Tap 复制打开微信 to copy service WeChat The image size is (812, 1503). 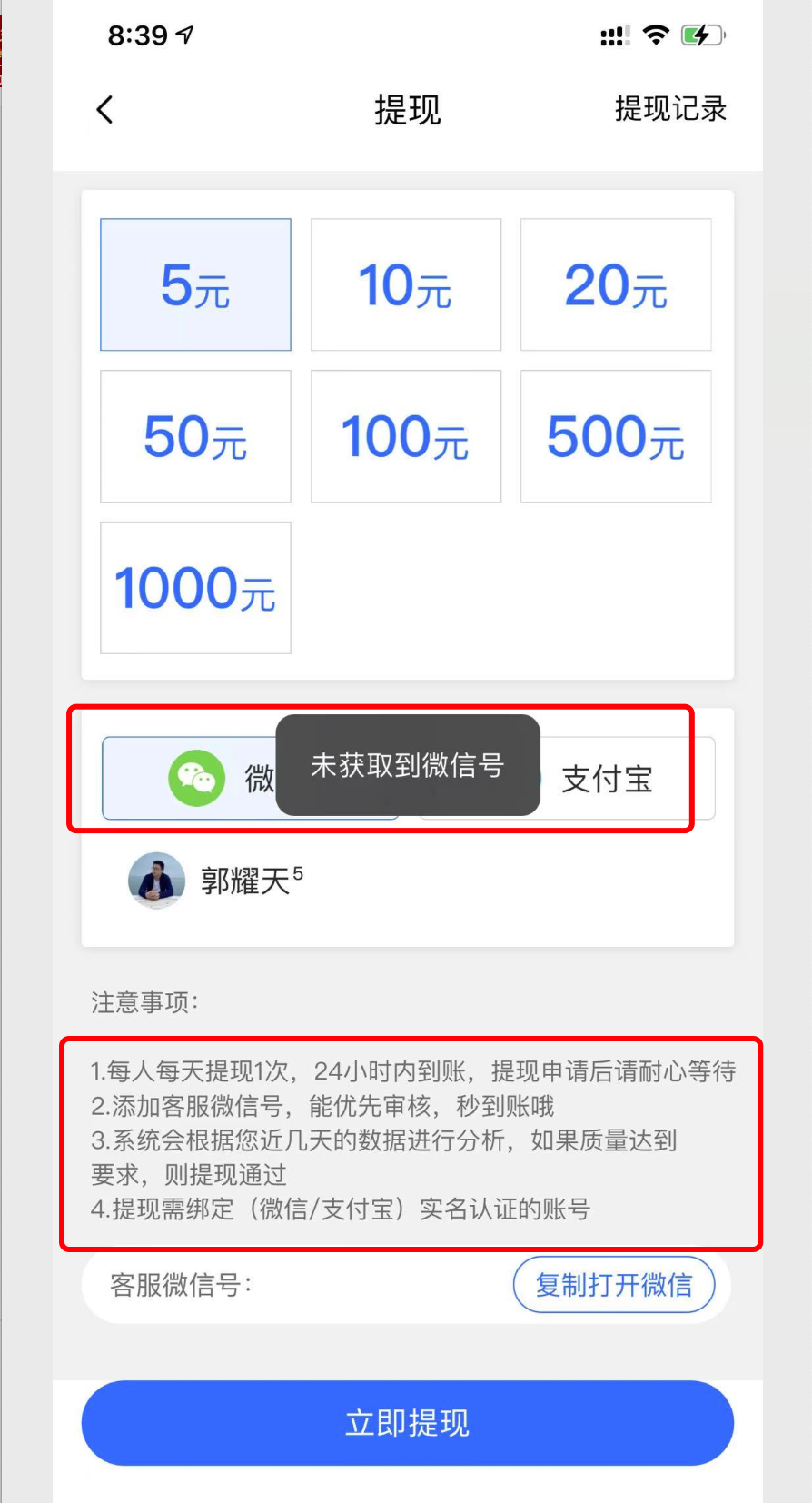coord(614,1285)
